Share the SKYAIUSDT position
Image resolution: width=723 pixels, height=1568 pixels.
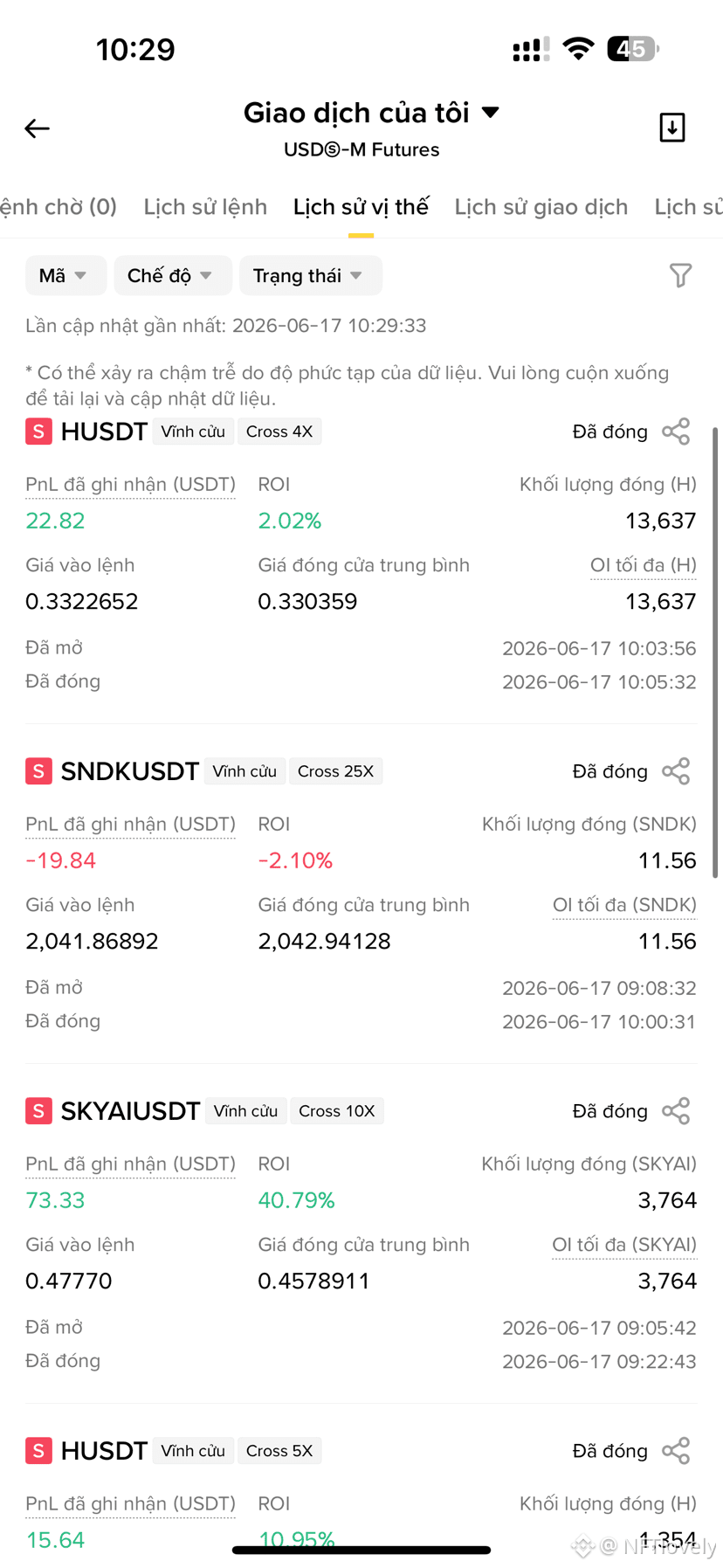click(x=676, y=1111)
